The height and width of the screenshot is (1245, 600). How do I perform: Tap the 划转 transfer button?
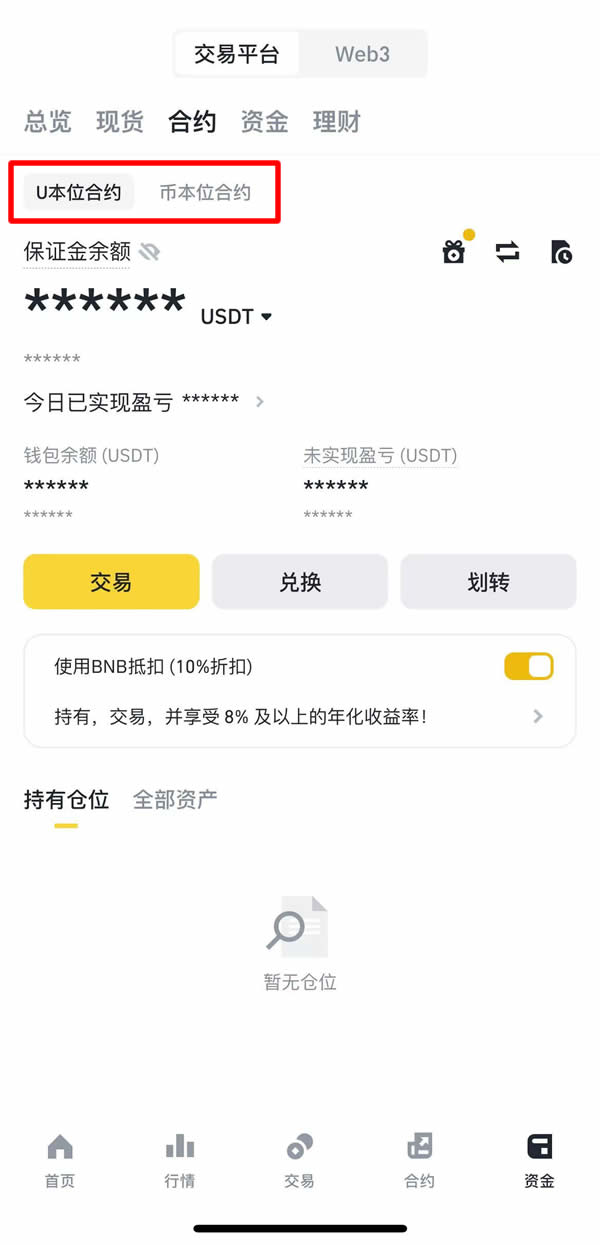[x=488, y=582]
